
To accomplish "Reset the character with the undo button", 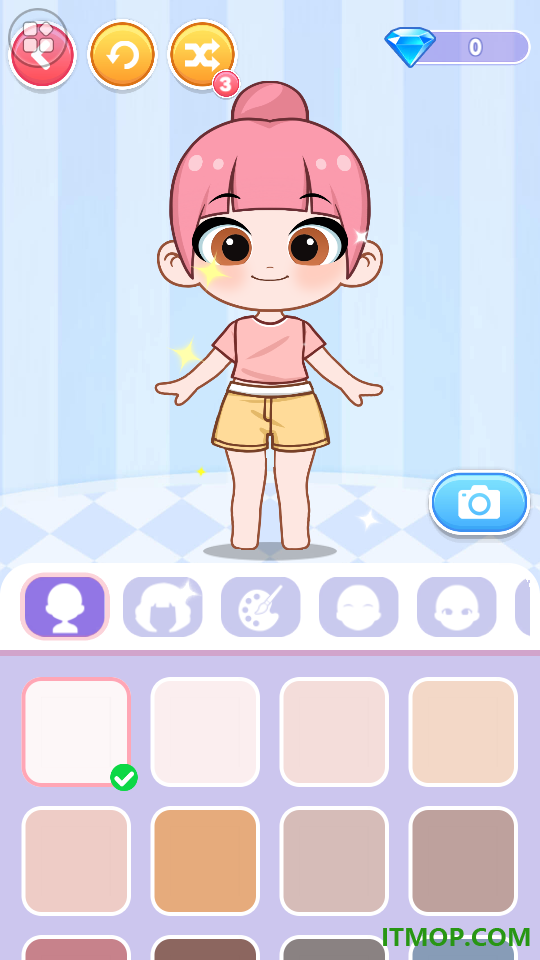I will tap(122, 55).
